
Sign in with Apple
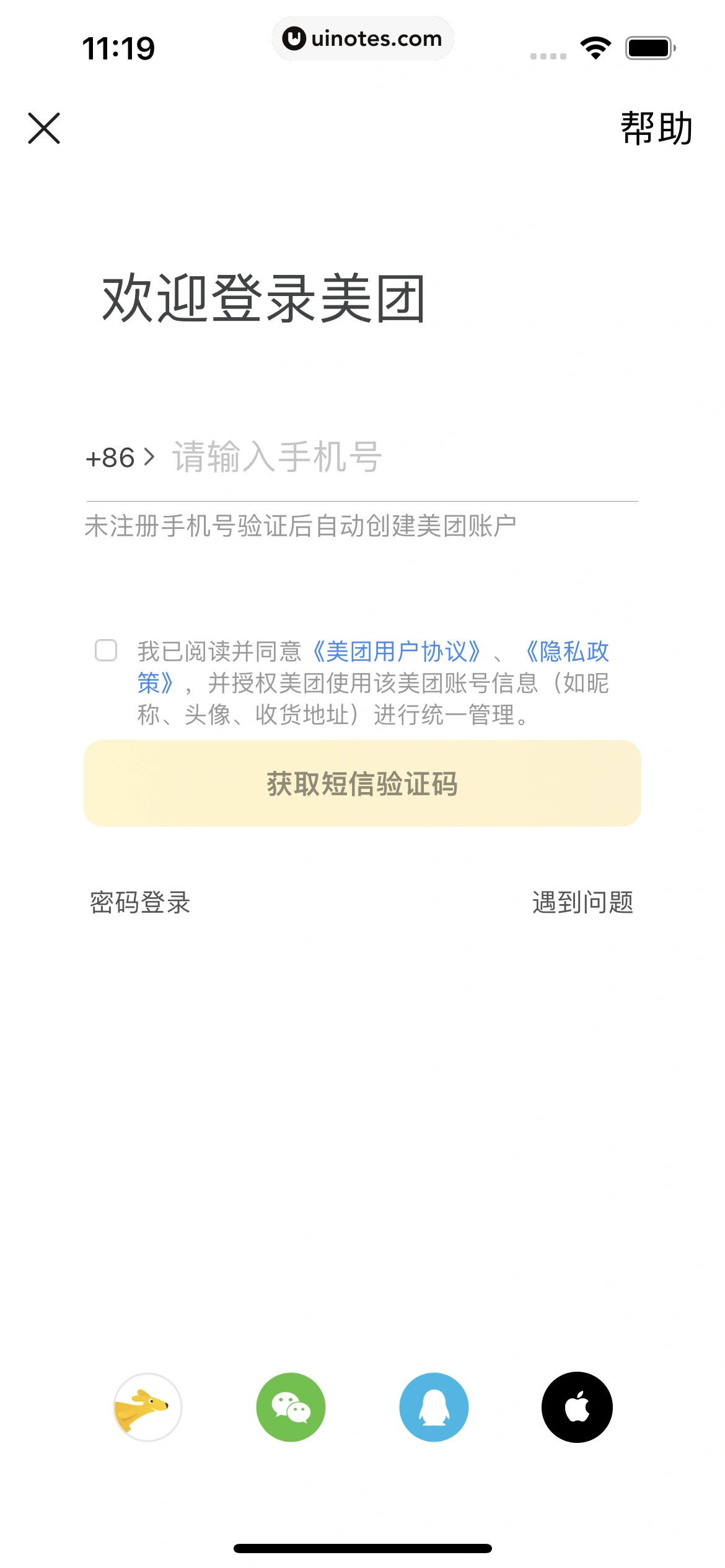pos(577,1407)
